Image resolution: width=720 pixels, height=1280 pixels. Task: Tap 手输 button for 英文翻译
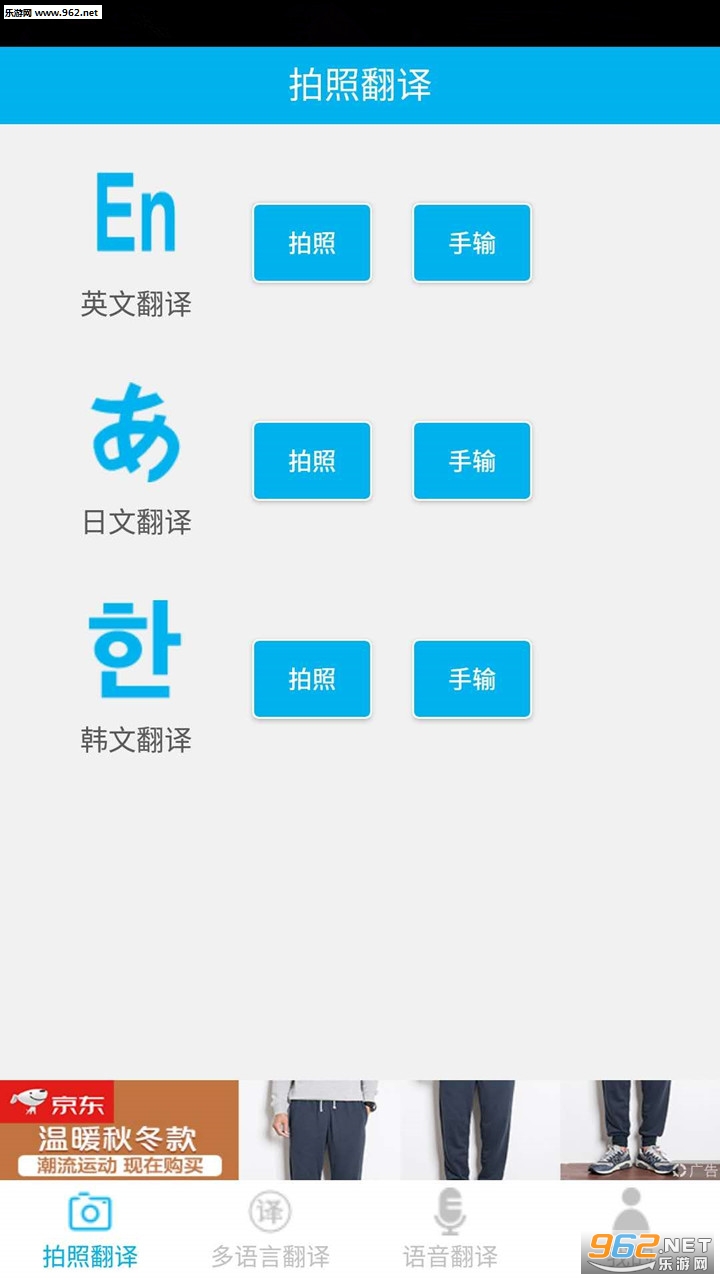(472, 243)
